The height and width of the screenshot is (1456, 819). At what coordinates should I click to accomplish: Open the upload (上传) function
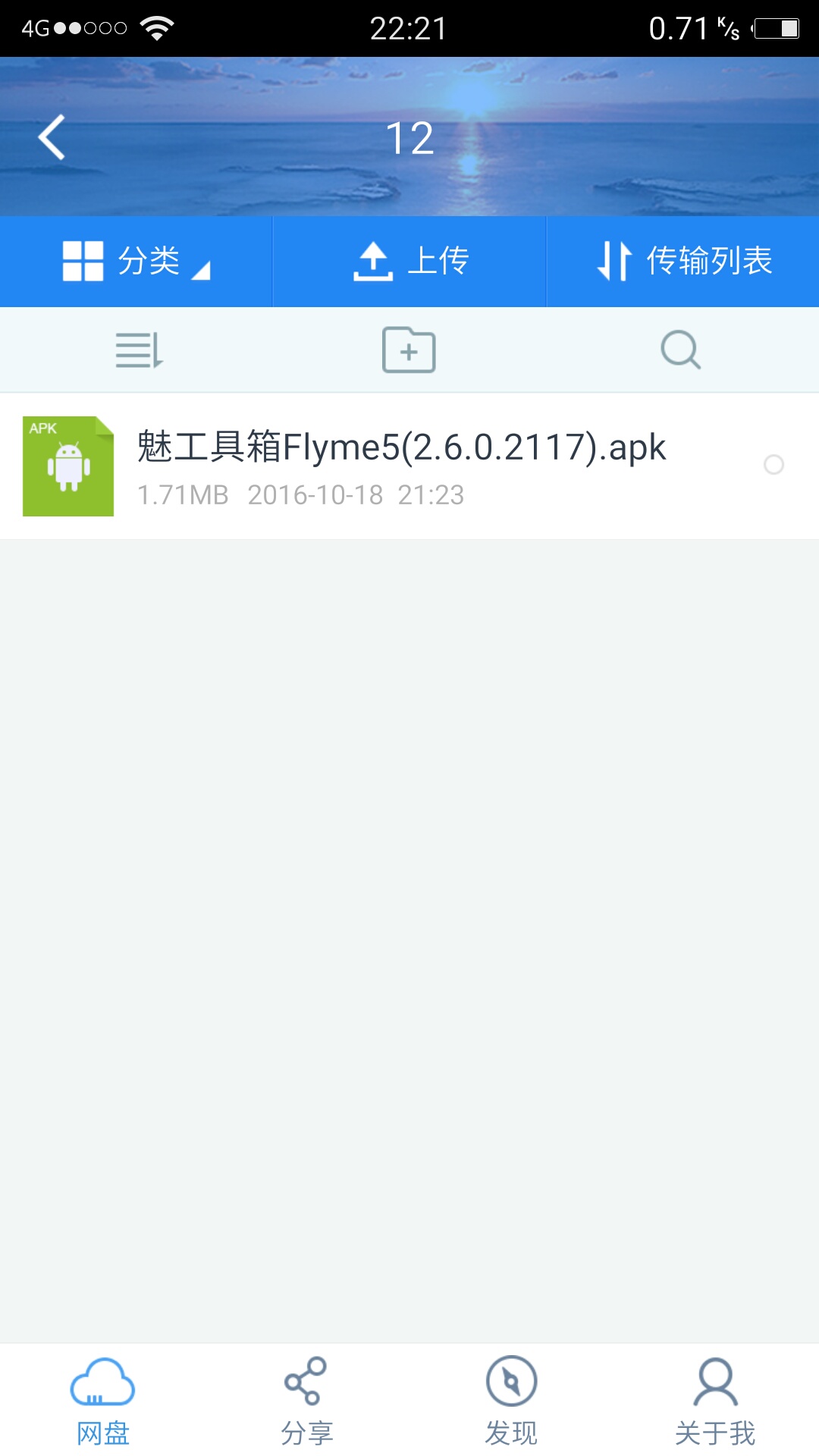(x=409, y=261)
